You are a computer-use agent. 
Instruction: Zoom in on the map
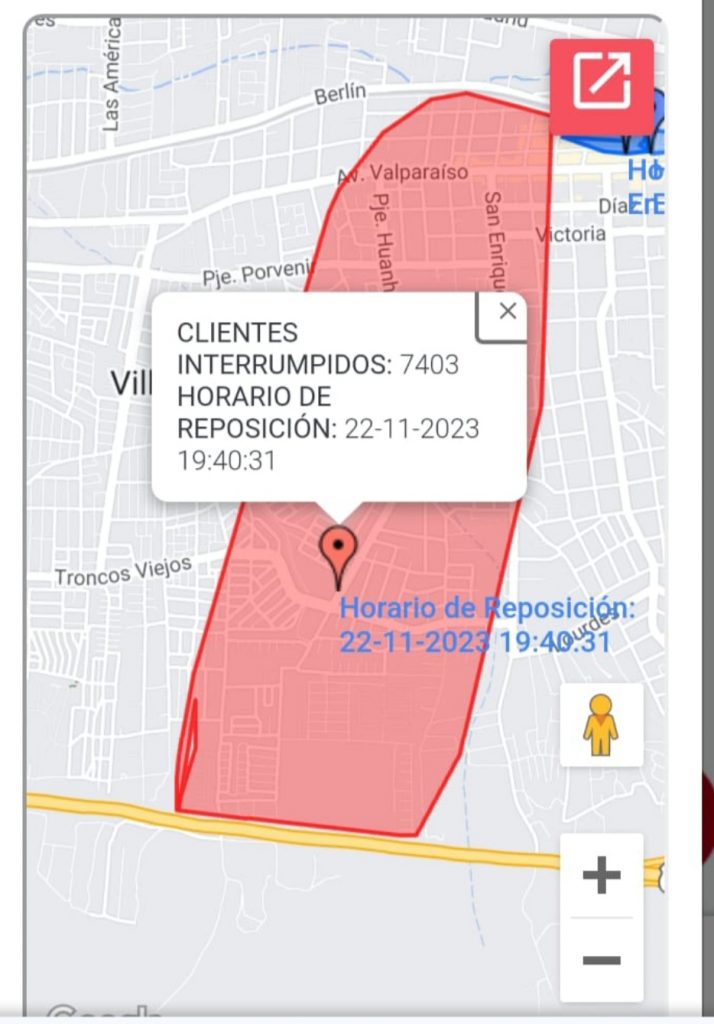(601, 876)
